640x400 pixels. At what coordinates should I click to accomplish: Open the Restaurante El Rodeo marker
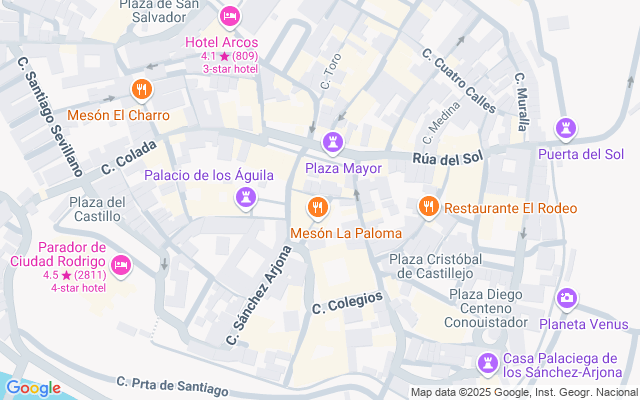[x=429, y=207]
